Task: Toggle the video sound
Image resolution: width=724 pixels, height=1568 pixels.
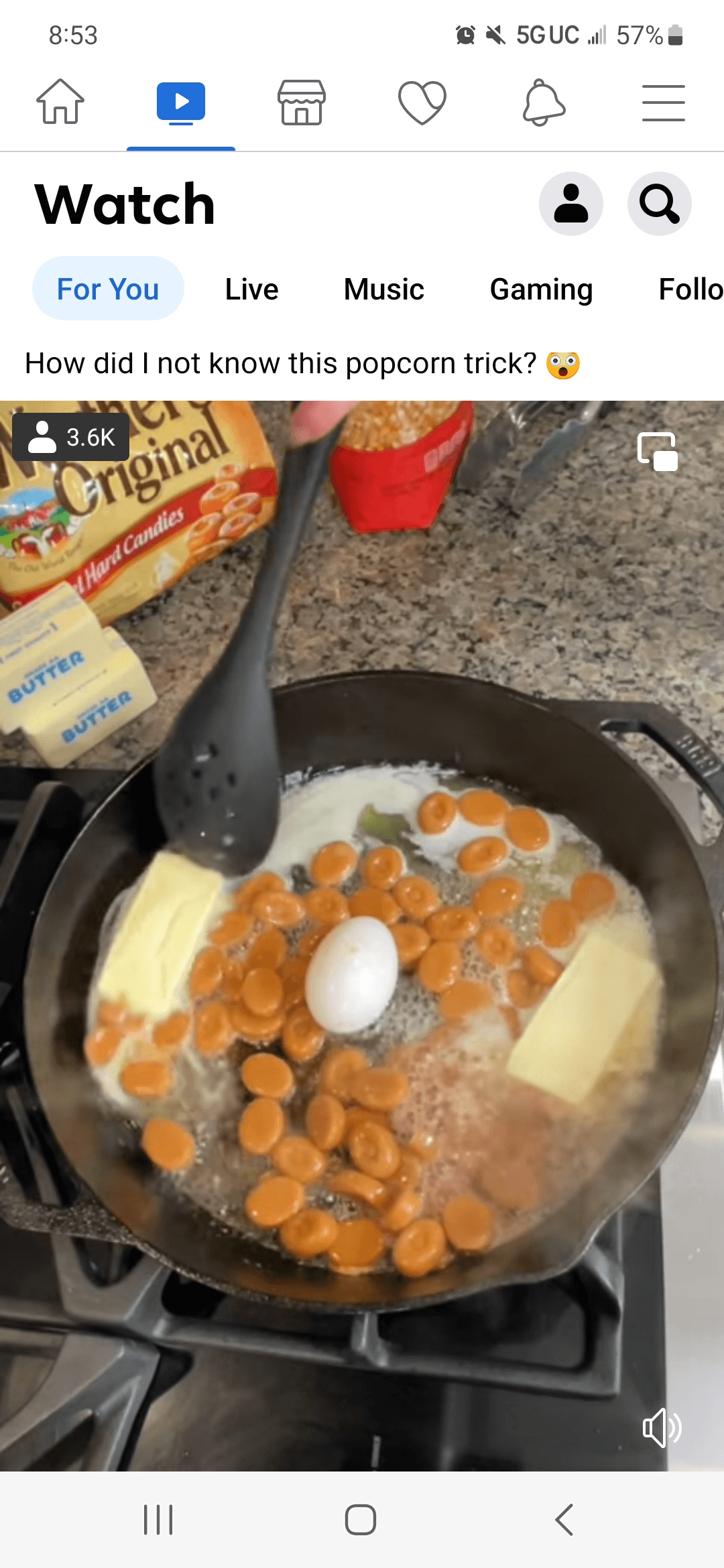Action: (x=661, y=1427)
